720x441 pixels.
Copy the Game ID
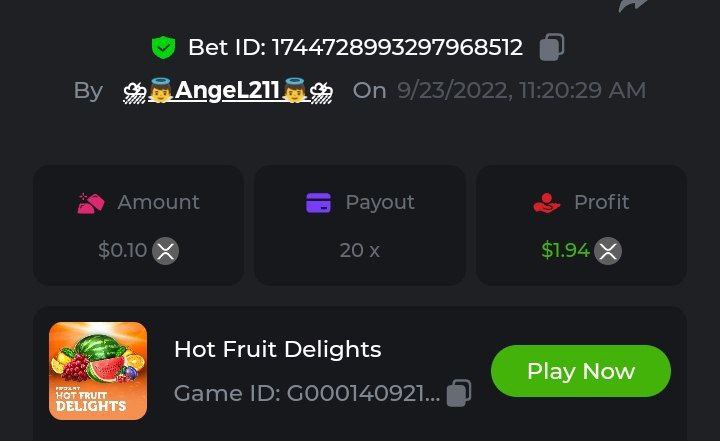pos(459,393)
